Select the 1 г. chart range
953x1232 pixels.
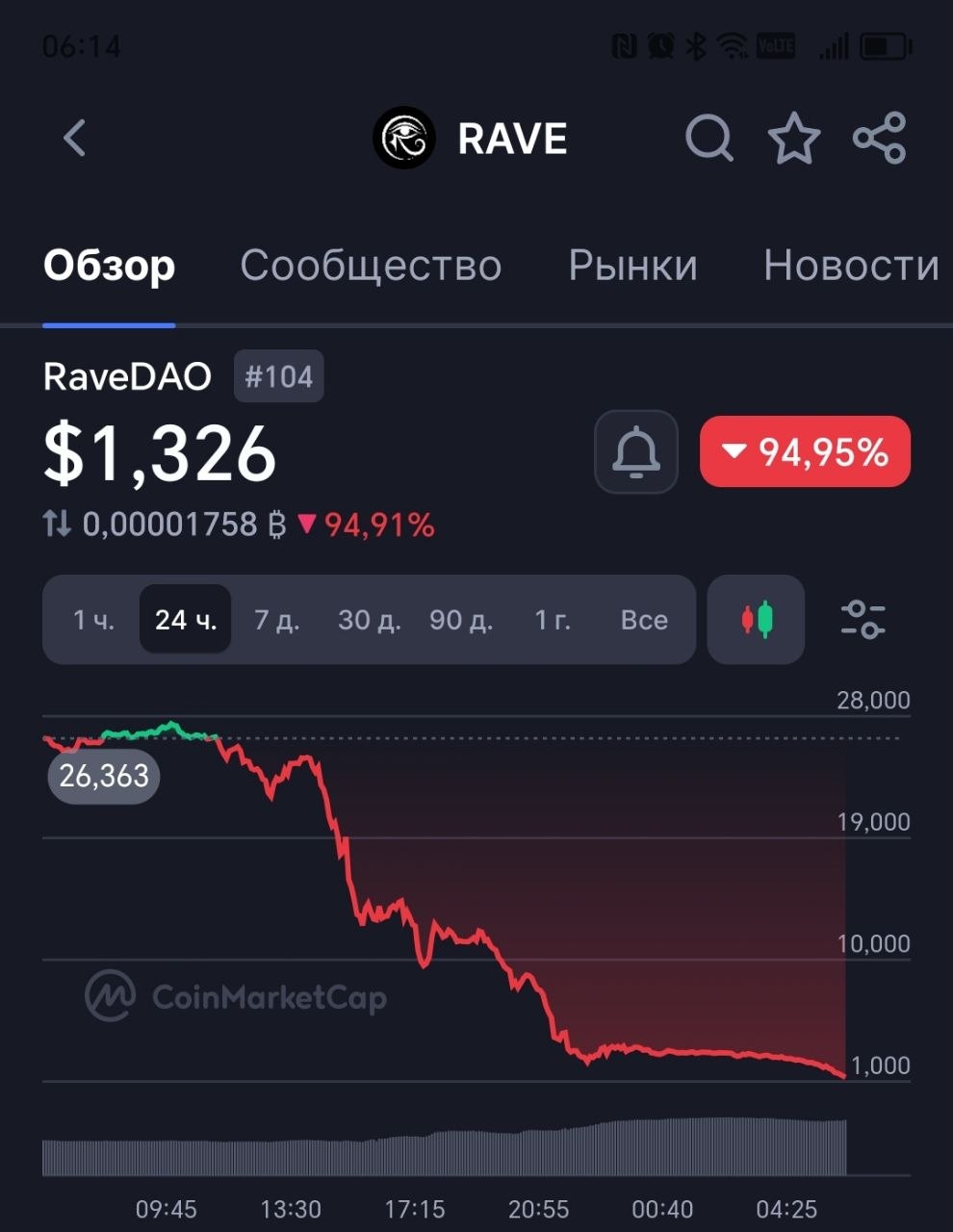[553, 620]
